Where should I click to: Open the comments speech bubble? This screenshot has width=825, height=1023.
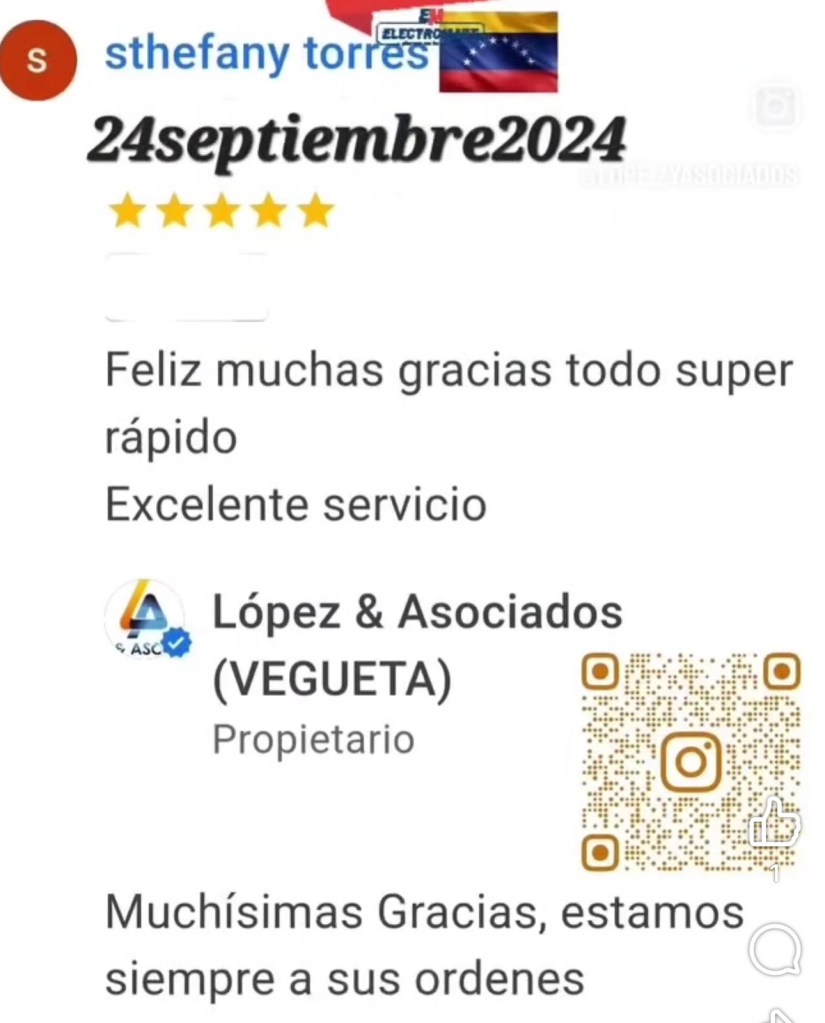coord(775,949)
